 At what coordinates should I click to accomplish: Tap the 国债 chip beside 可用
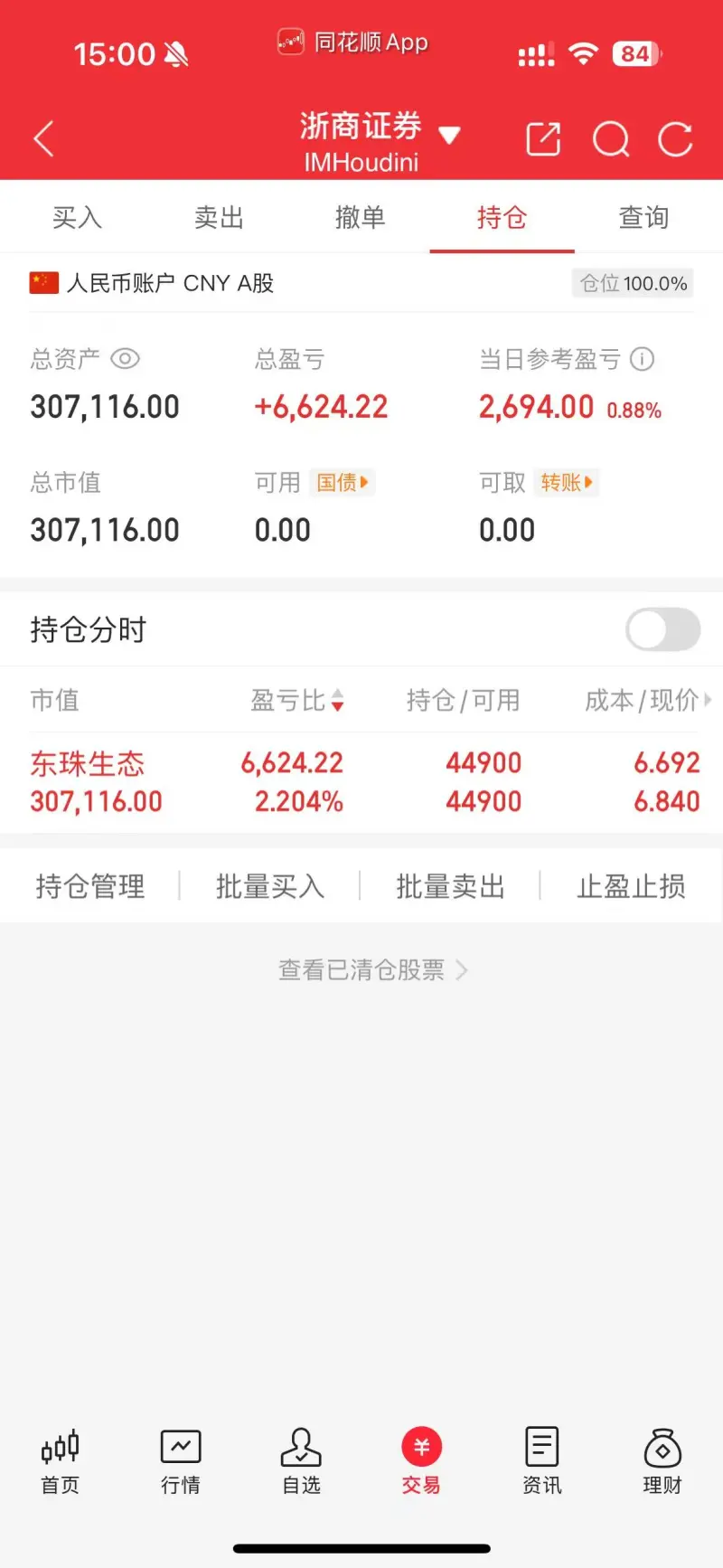click(342, 482)
